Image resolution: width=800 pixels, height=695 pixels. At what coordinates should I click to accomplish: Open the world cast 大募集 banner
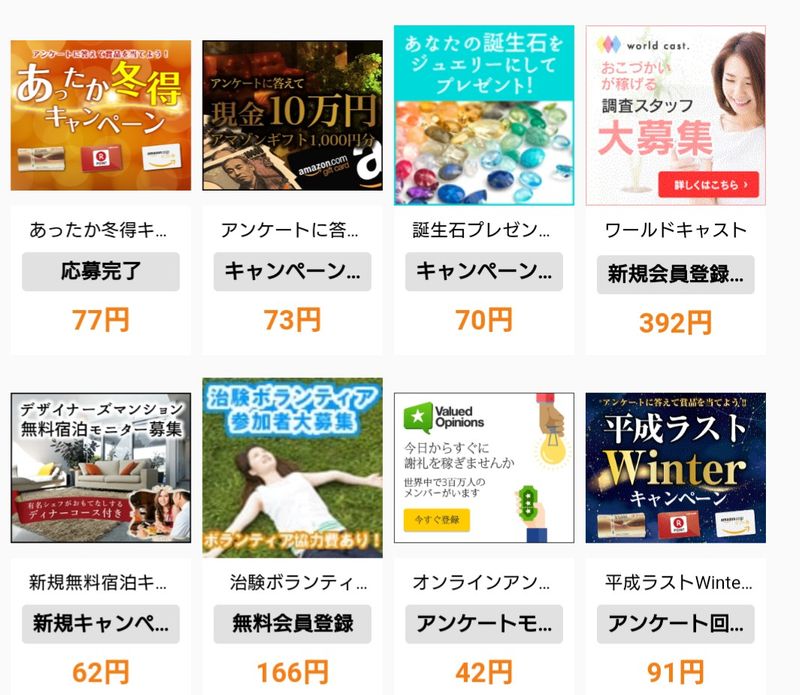tap(676, 115)
